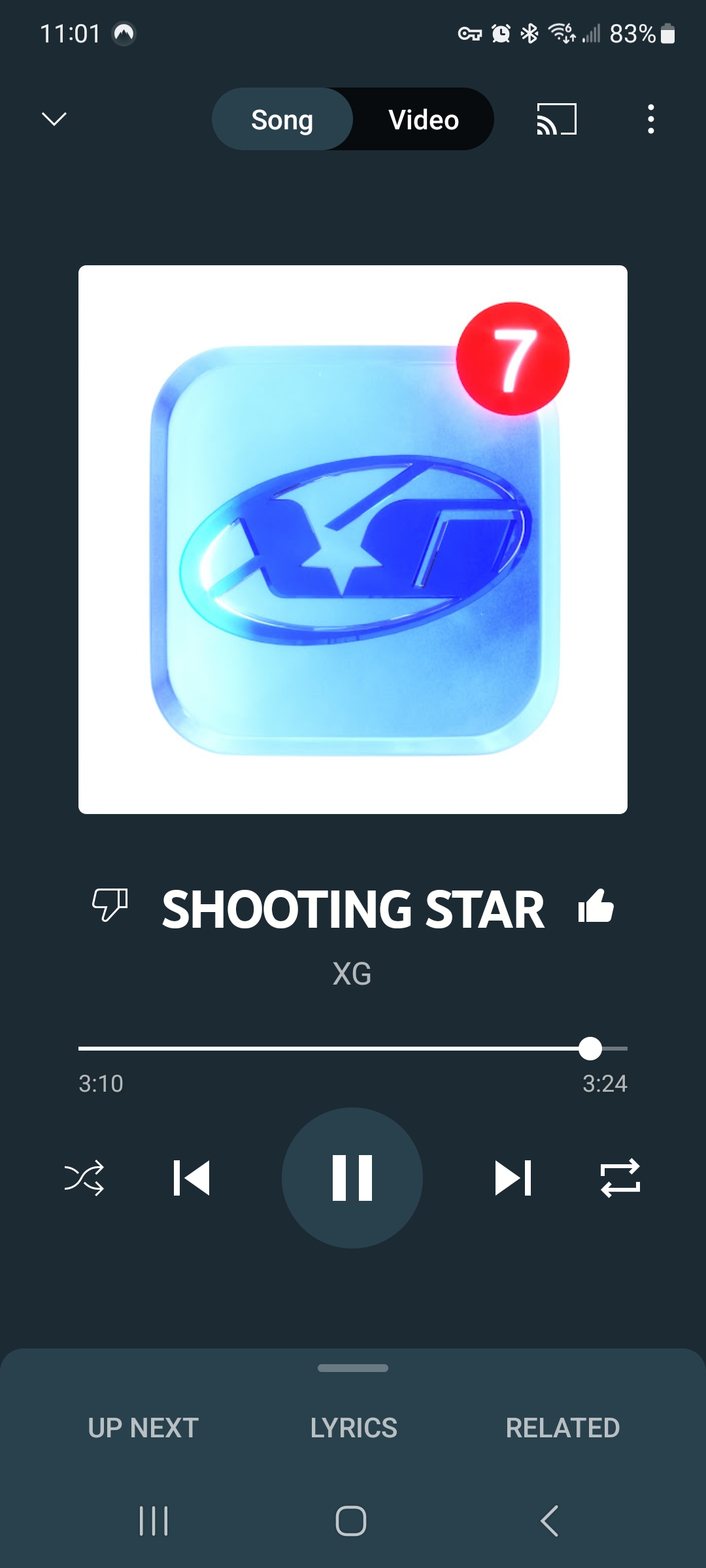Pause the current song
The height and width of the screenshot is (1568, 706).
352,1178
